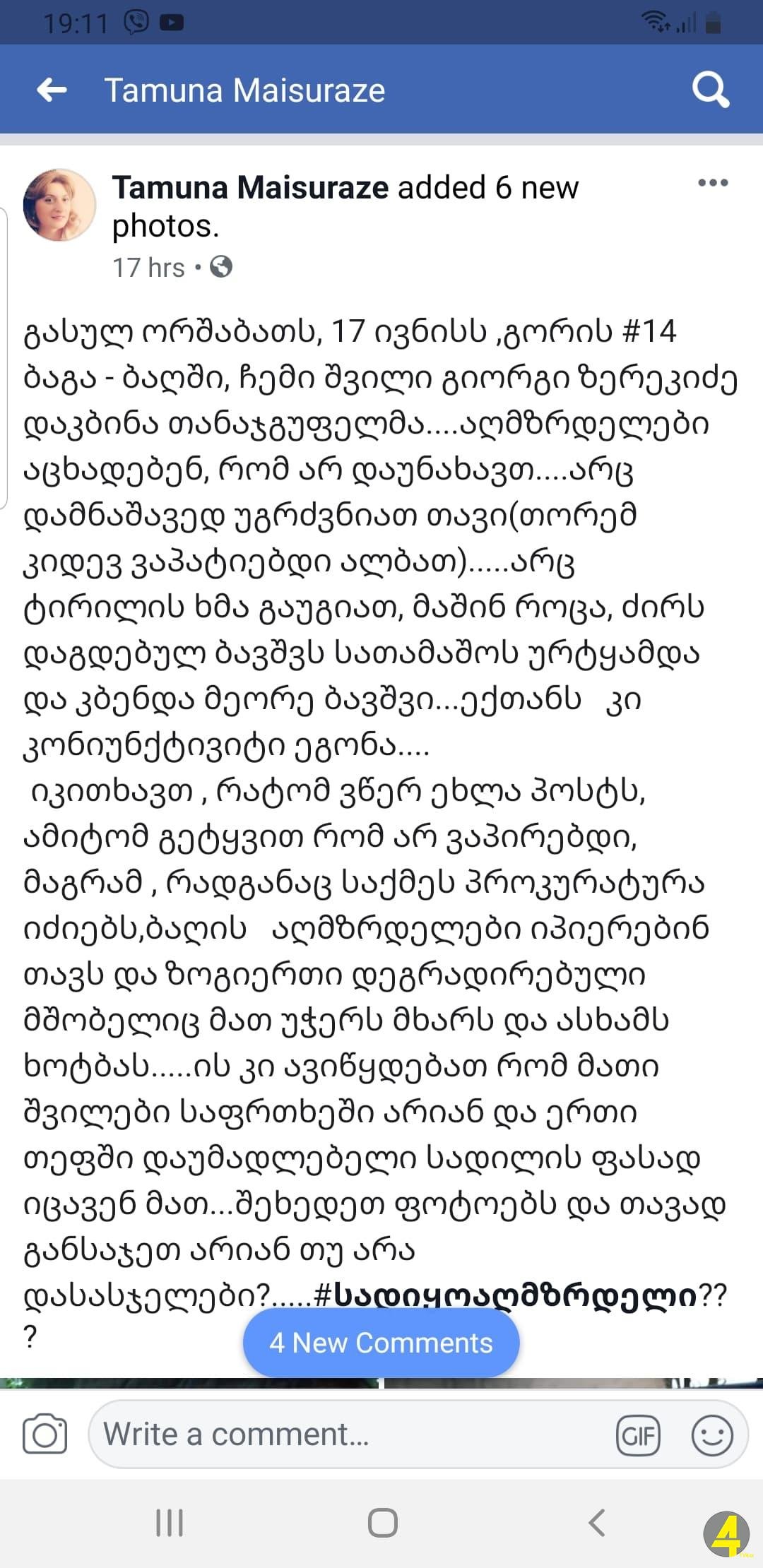Open the post's three-dot options menu

click(712, 183)
